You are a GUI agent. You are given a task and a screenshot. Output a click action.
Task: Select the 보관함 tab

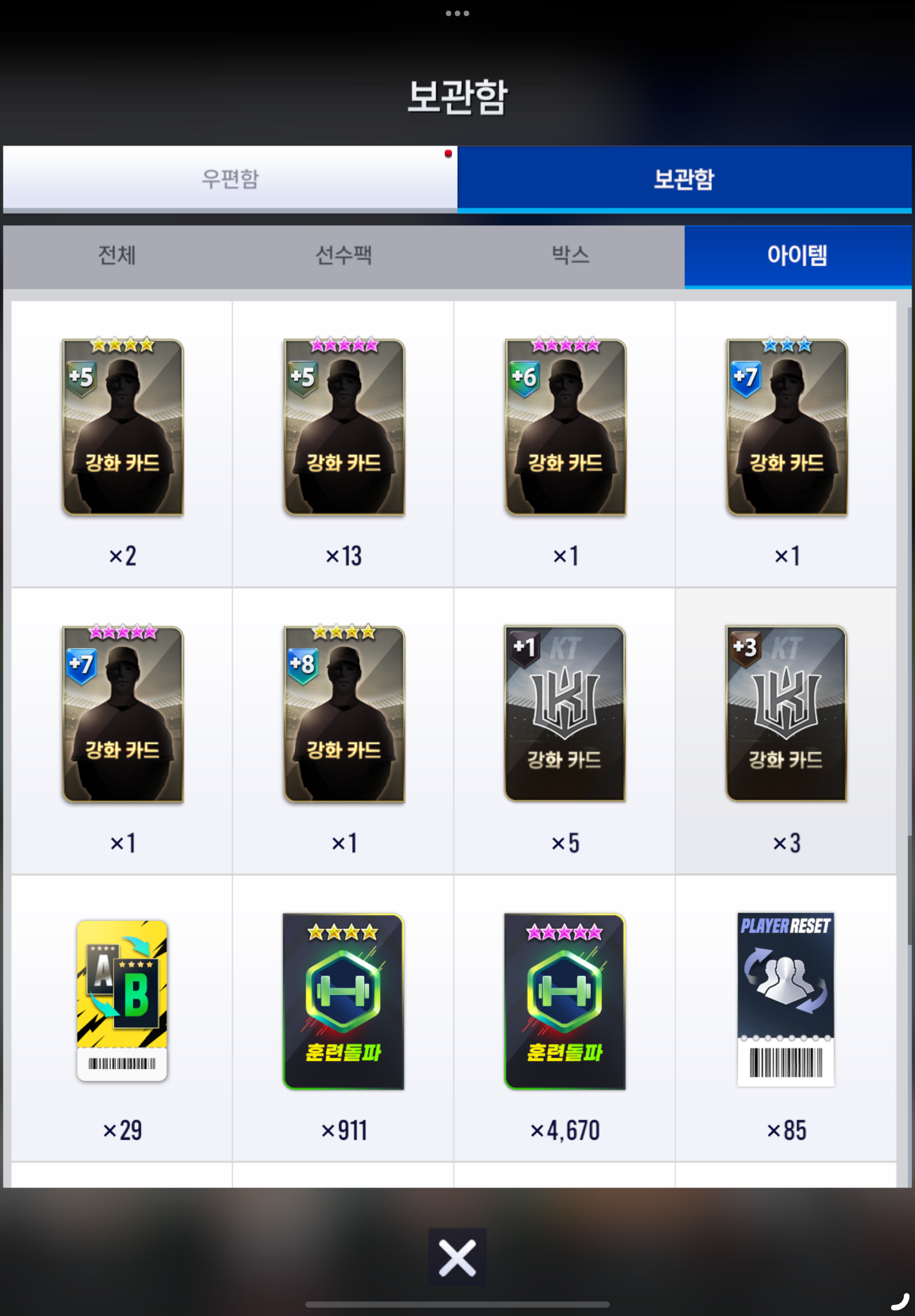pyautogui.click(x=683, y=179)
